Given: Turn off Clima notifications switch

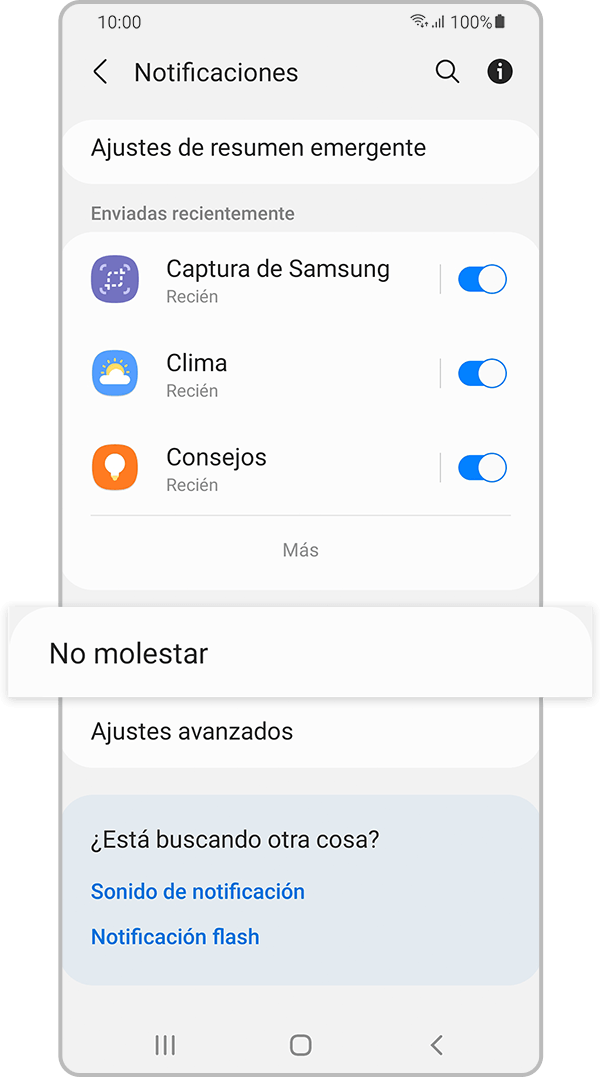Looking at the screenshot, I should point(482,373).
